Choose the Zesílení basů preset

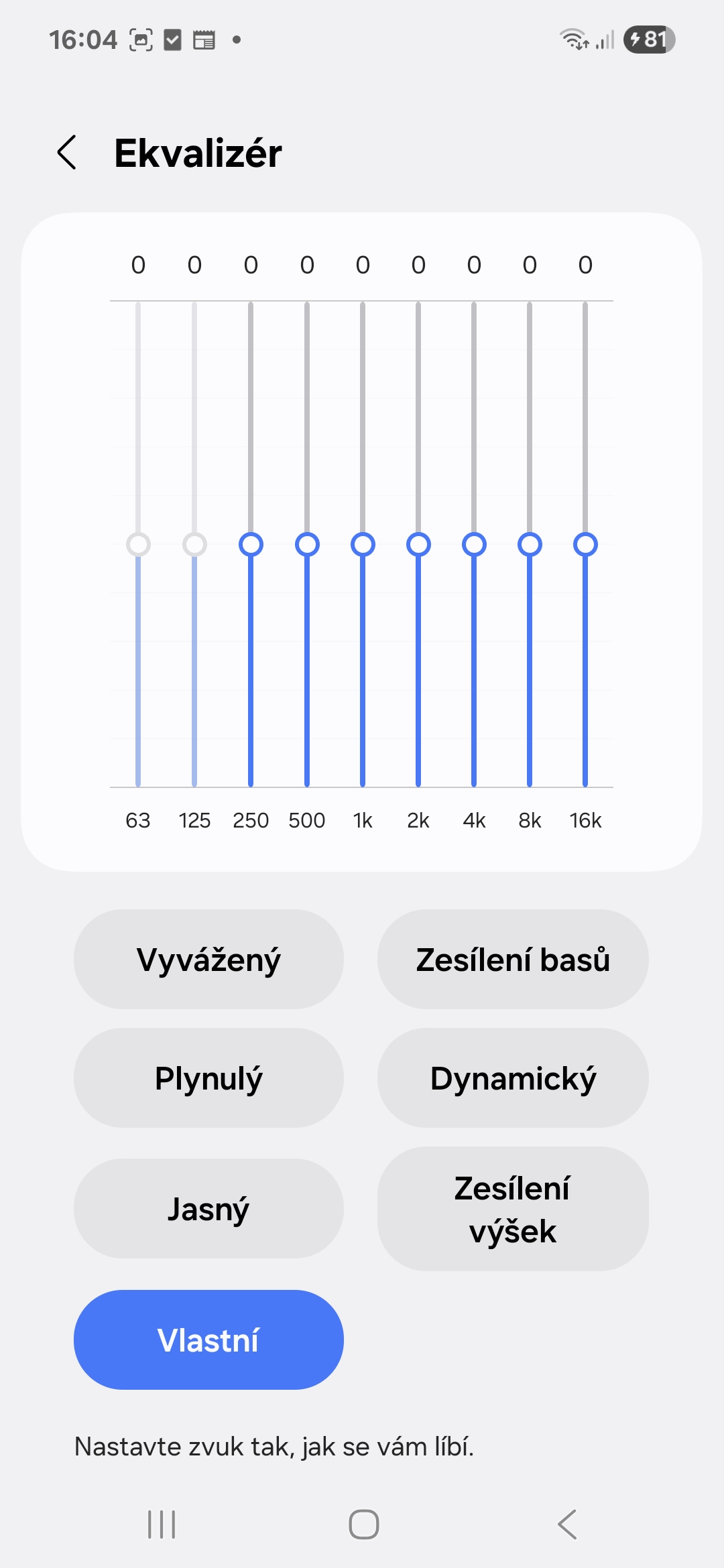pos(513,959)
